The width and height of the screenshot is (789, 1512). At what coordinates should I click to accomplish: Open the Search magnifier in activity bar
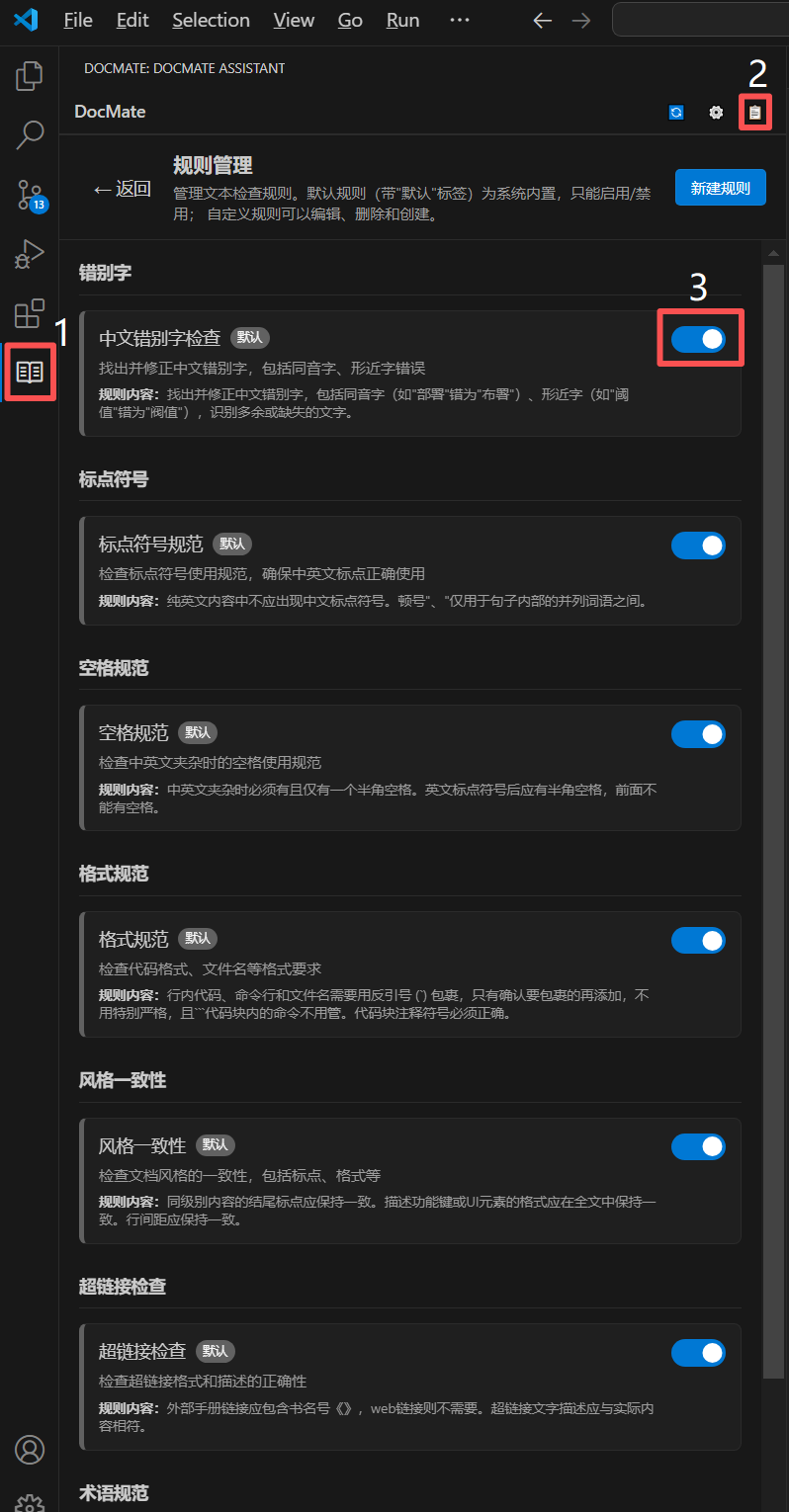(x=30, y=135)
